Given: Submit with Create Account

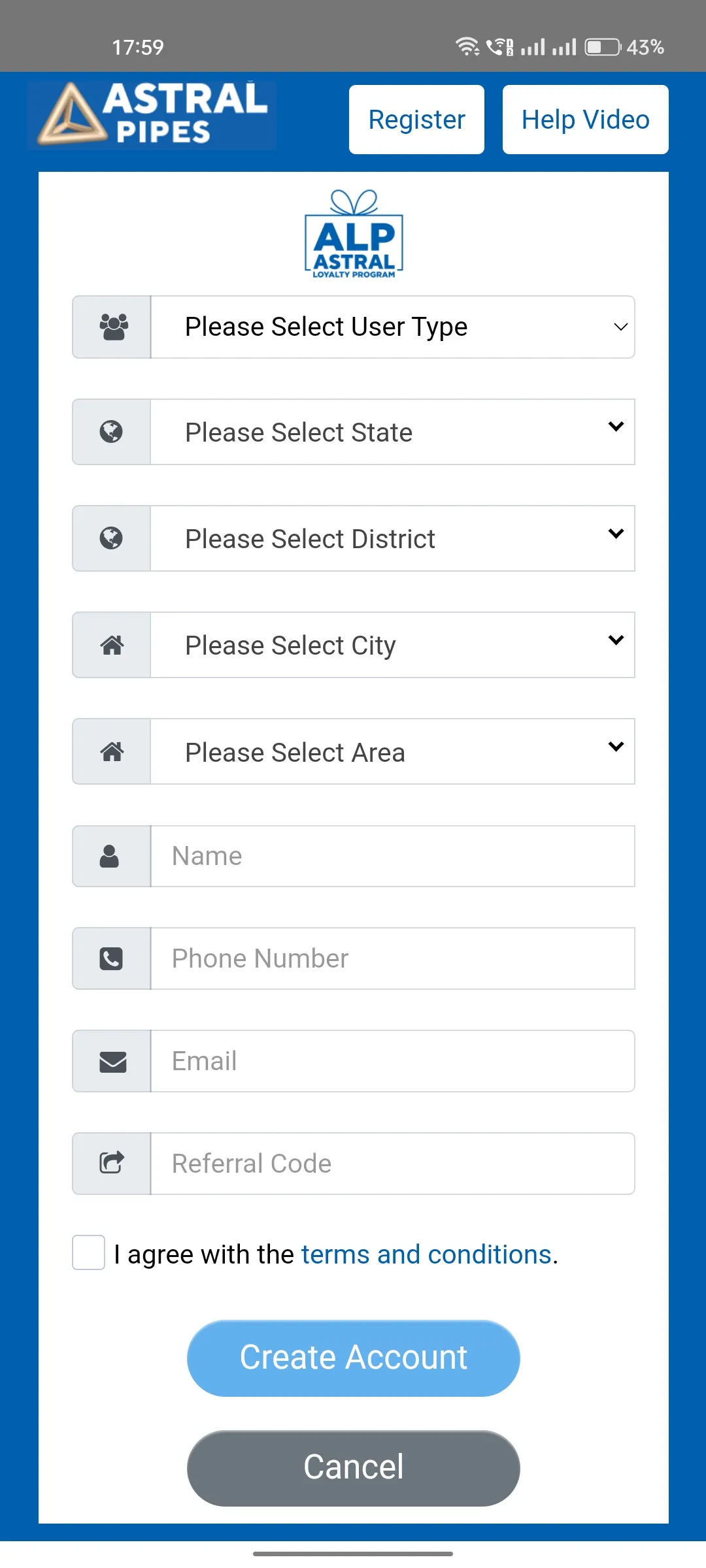Looking at the screenshot, I should coord(353,1358).
